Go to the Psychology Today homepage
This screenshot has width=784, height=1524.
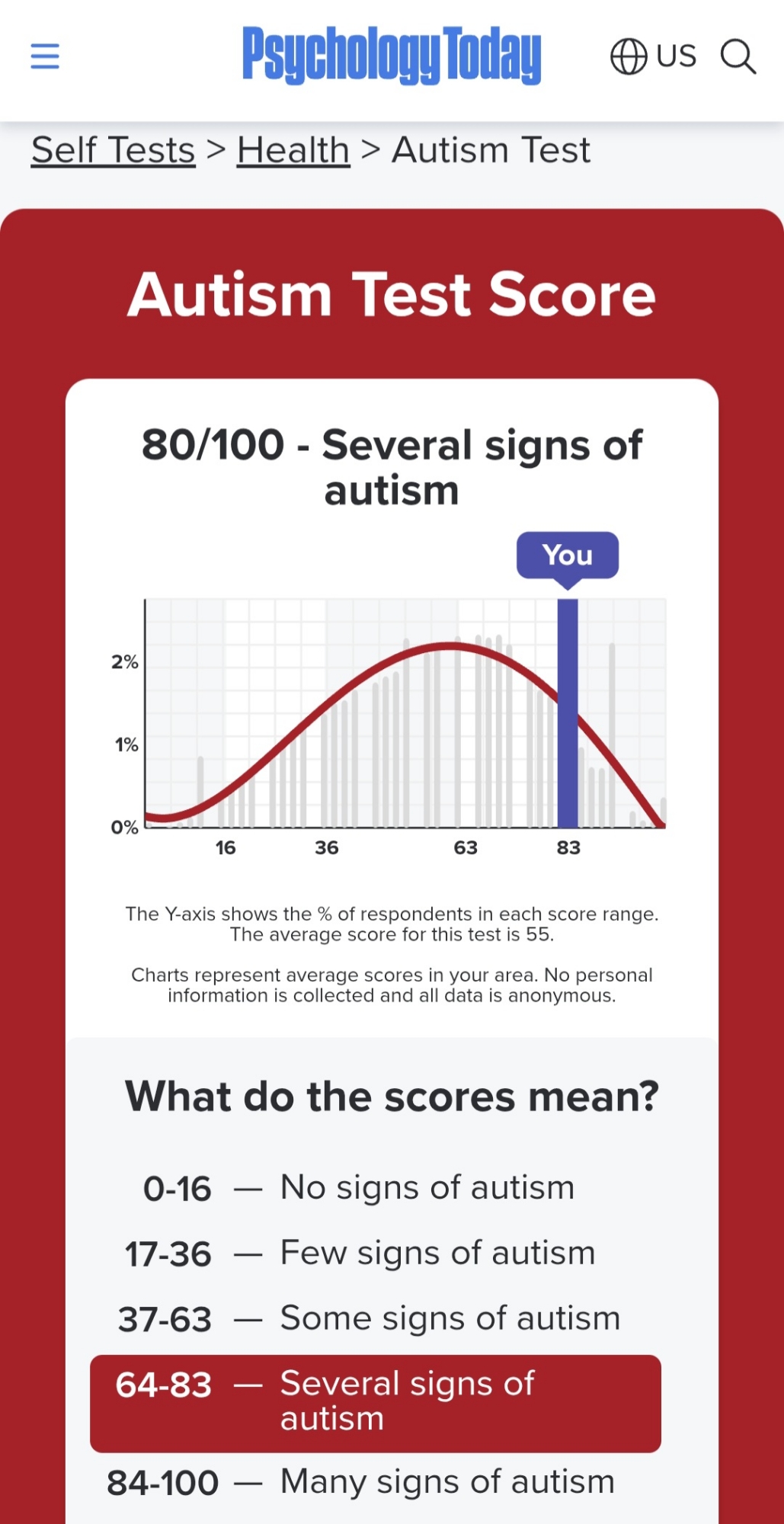[392, 56]
